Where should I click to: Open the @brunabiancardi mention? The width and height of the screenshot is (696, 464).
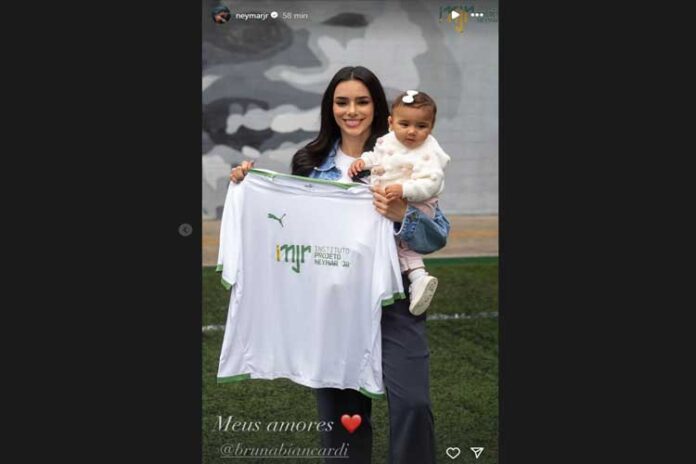284,450
